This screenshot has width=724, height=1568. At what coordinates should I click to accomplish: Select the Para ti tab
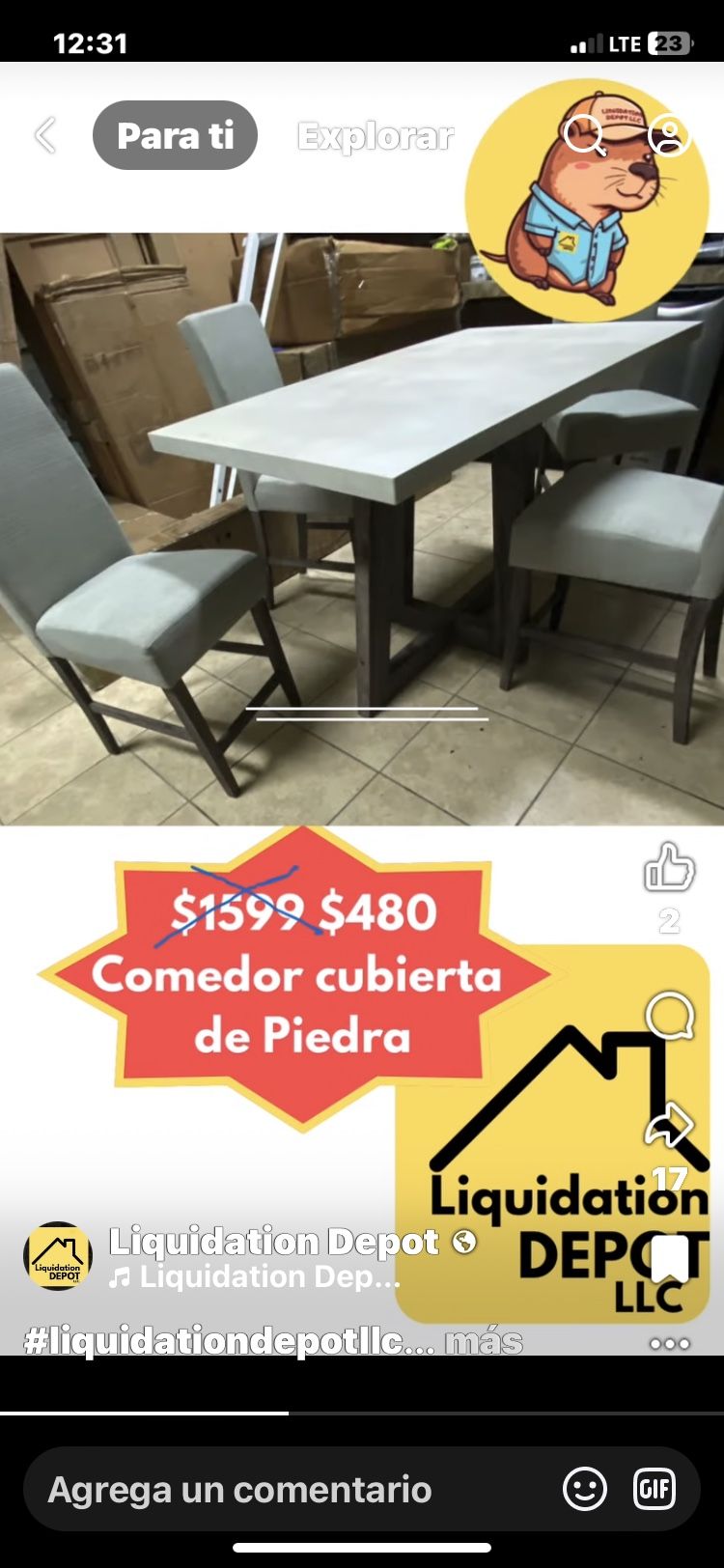pyautogui.click(x=175, y=136)
